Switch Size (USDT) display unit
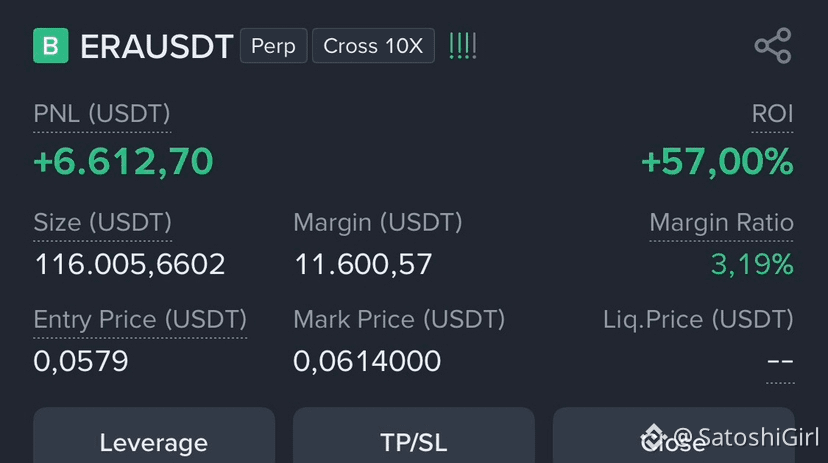Screen dimensions: 828x463 102,223
